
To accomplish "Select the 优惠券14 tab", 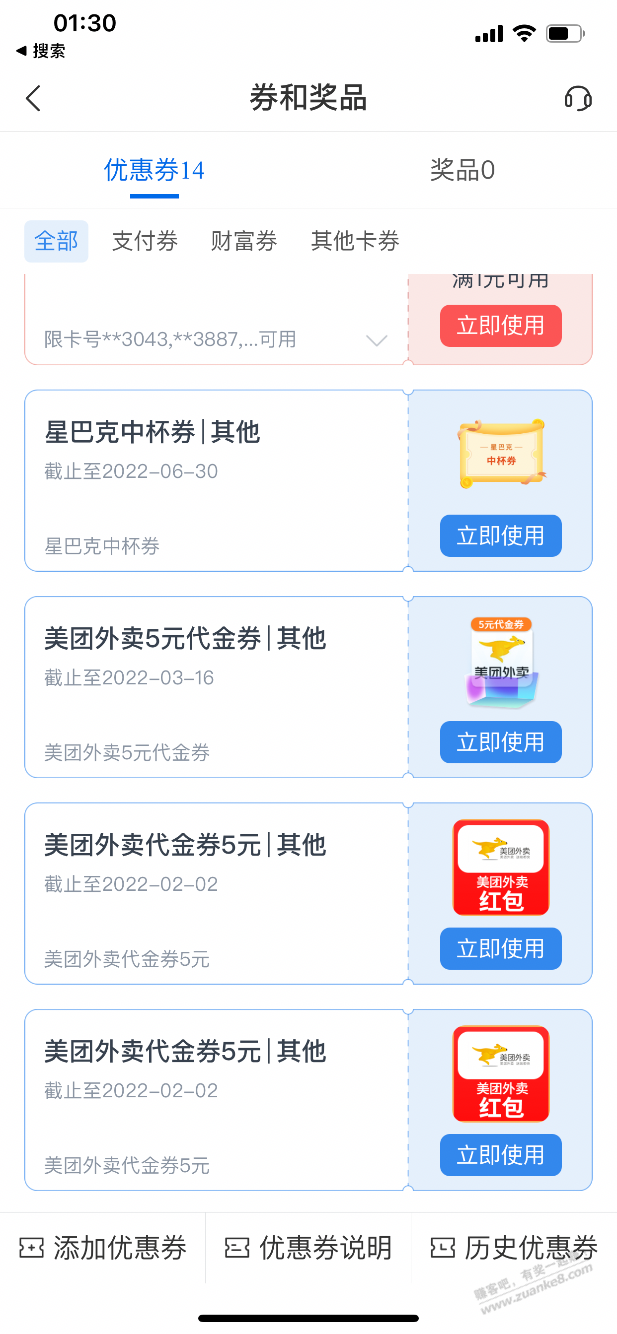I will pos(154,170).
